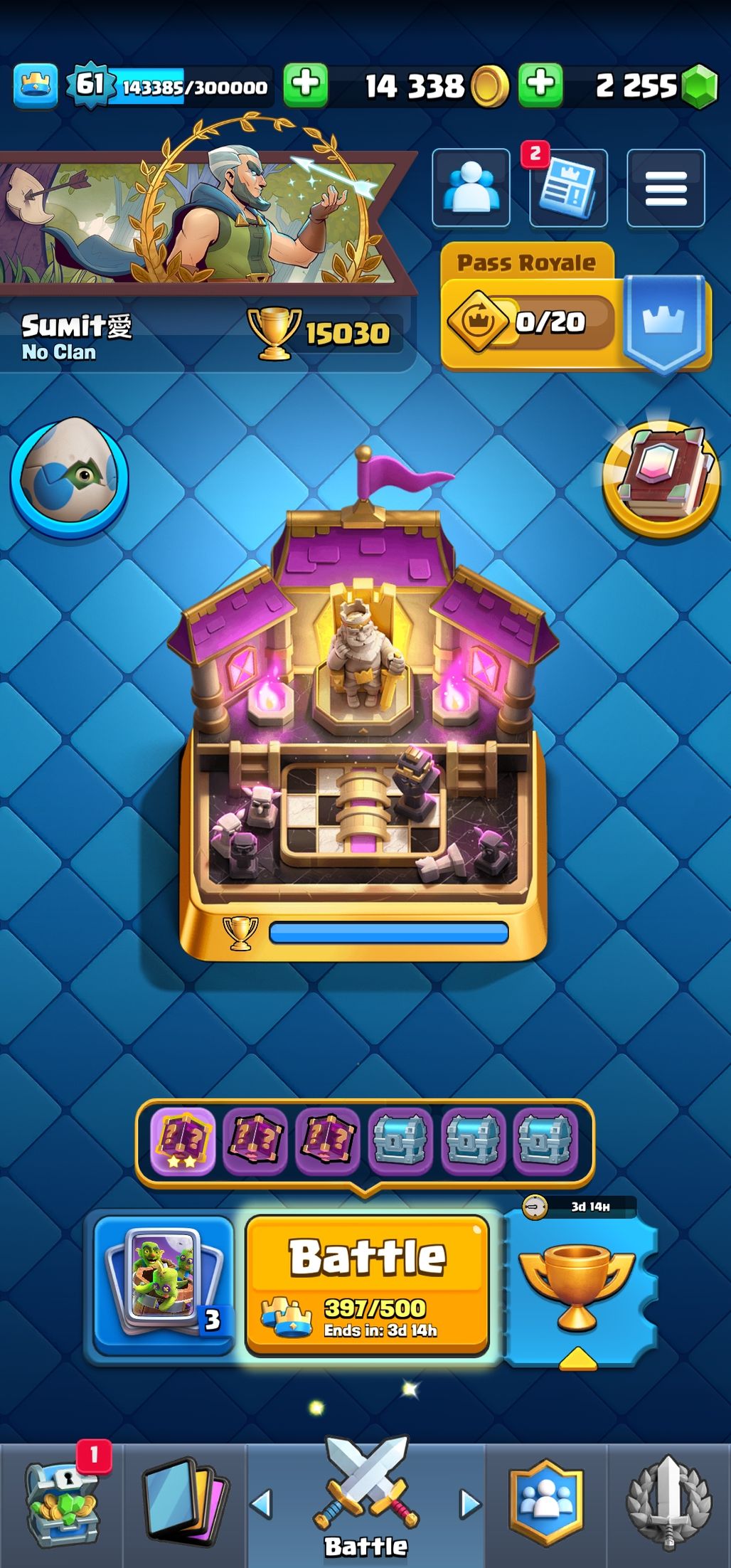Tap the plus button to buy gold
Image resolution: width=731 pixels, height=1568 pixels.
click(306, 85)
